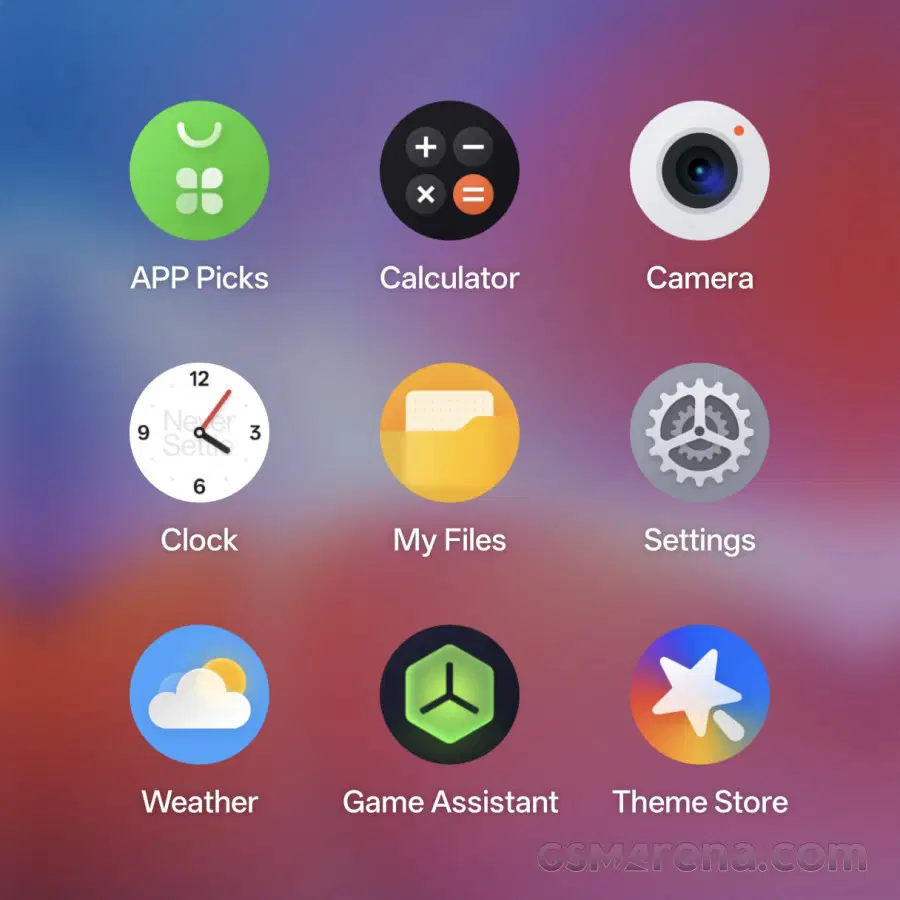
Task: Open the Camera app
Action: [x=699, y=171]
